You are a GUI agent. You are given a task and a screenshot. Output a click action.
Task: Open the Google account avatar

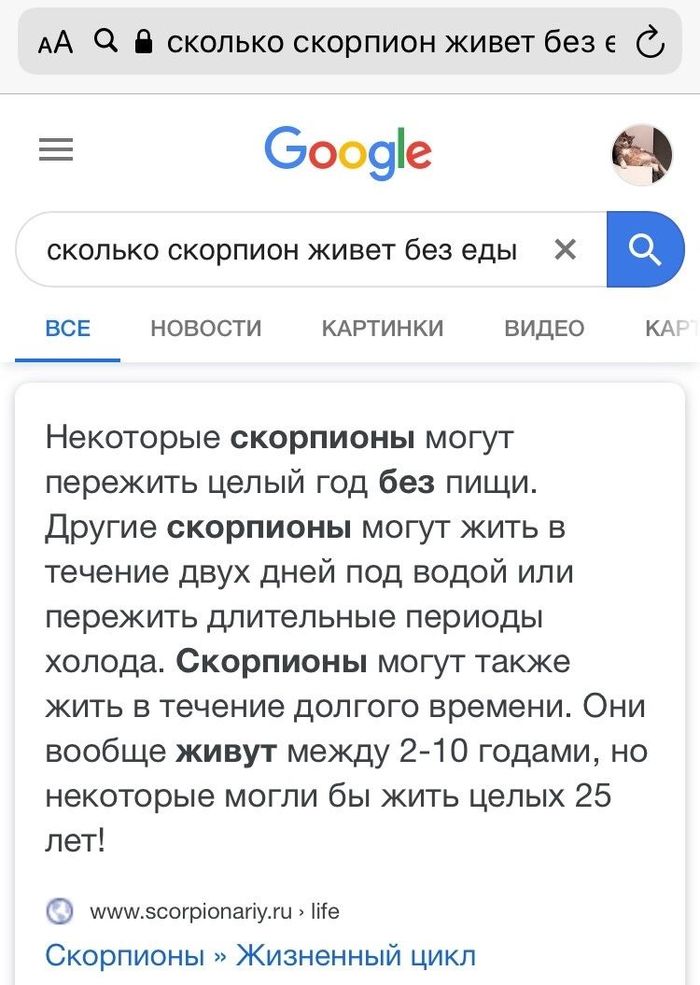(x=641, y=154)
